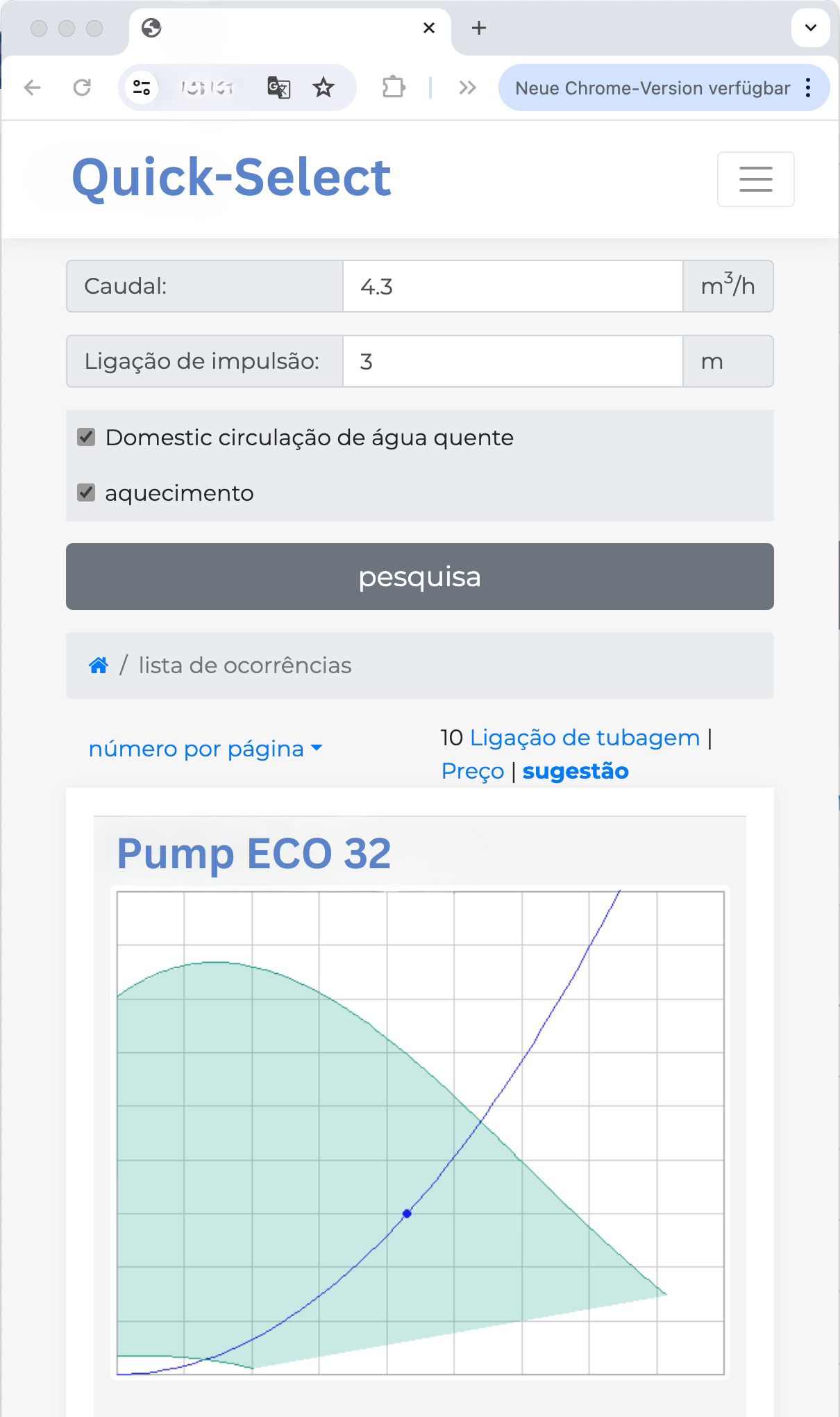Viewport: 840px width, 1417px height.
Task: Tap the pesquisa search button
Action: (x=419, y=577)
